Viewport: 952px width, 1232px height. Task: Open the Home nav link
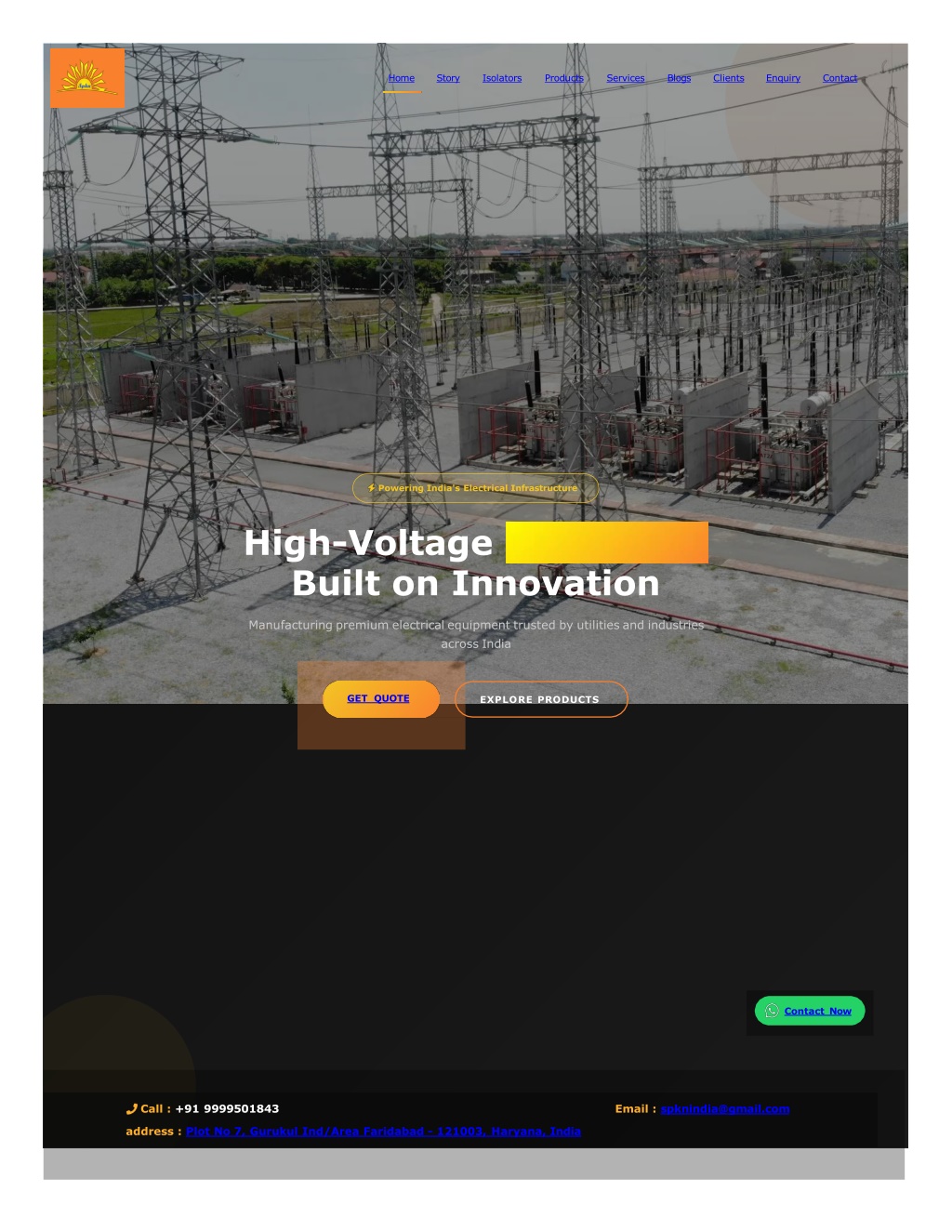pyautogui.click(x=401, y=78)
